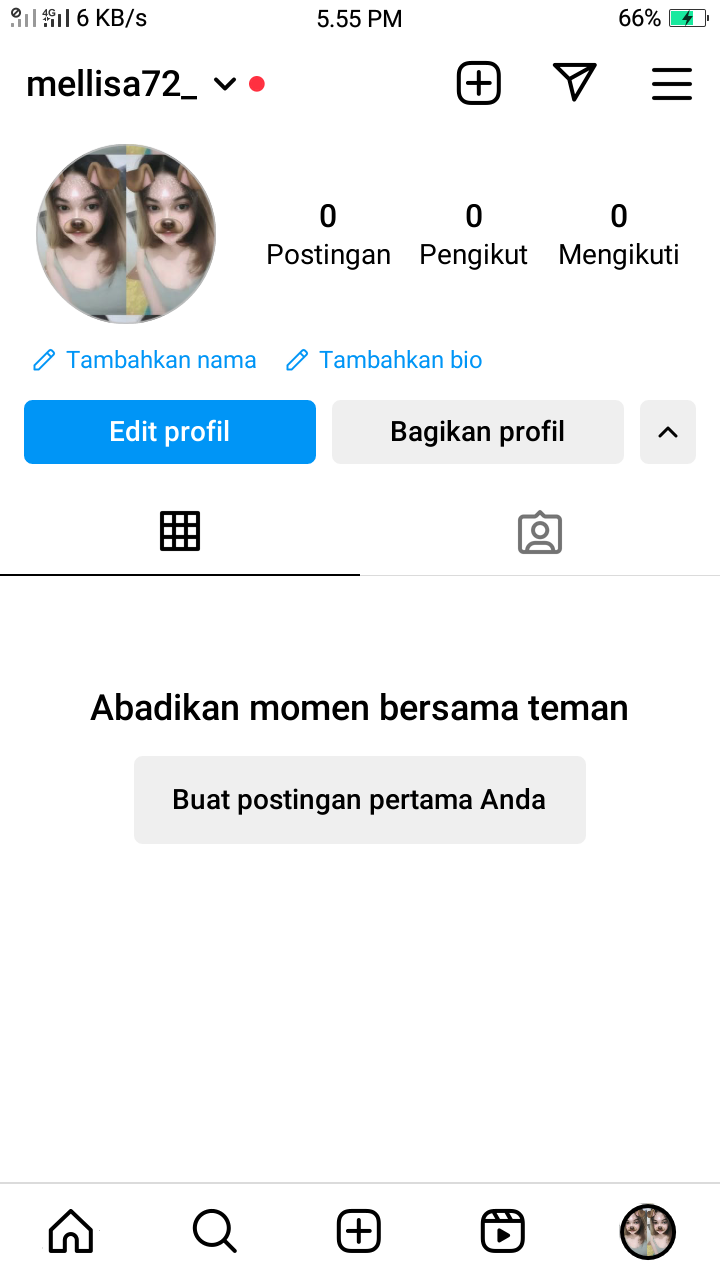Open the Pengikut list
The image size is (720, 1280).
(x=473, y=234)
